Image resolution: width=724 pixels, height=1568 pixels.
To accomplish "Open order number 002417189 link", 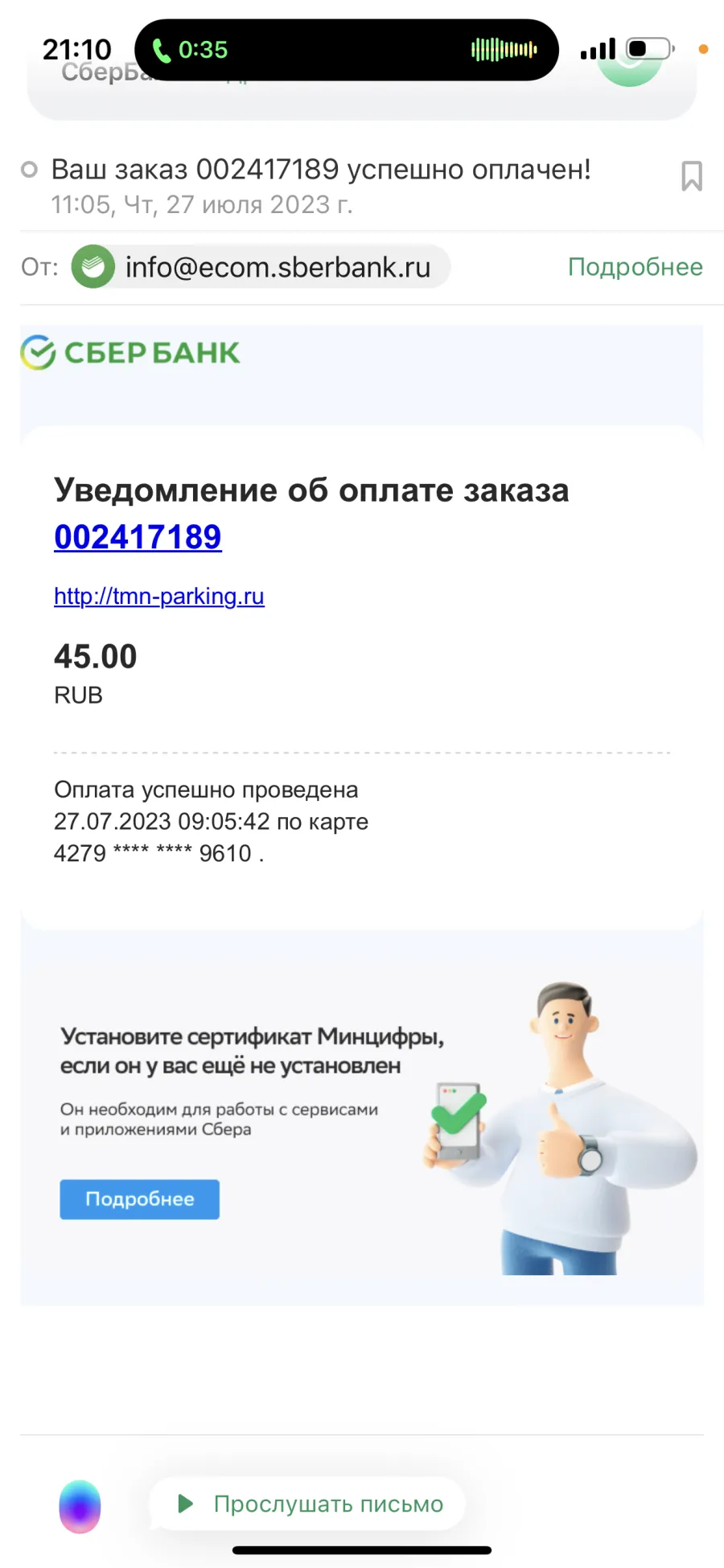I will (138, 536).
